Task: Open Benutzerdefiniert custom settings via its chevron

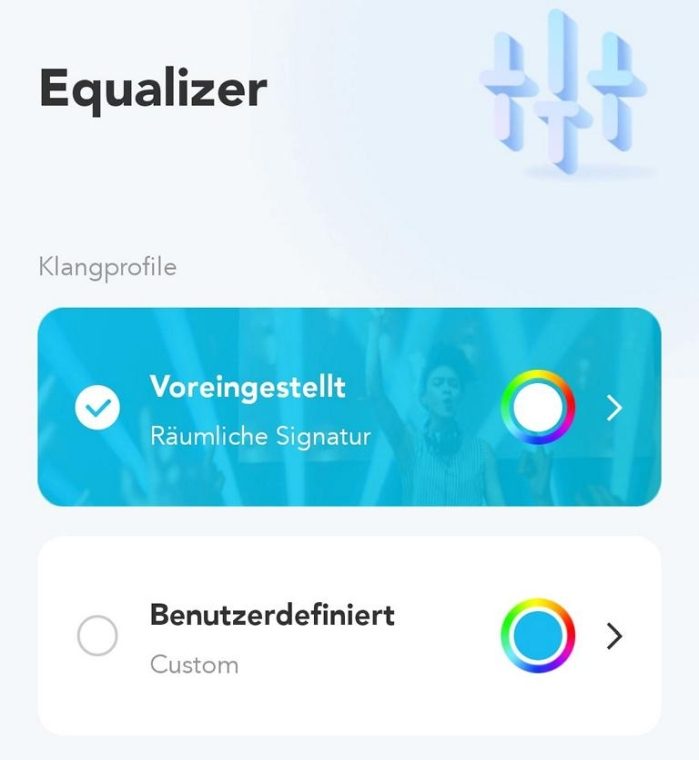Action: coord(615,636)
